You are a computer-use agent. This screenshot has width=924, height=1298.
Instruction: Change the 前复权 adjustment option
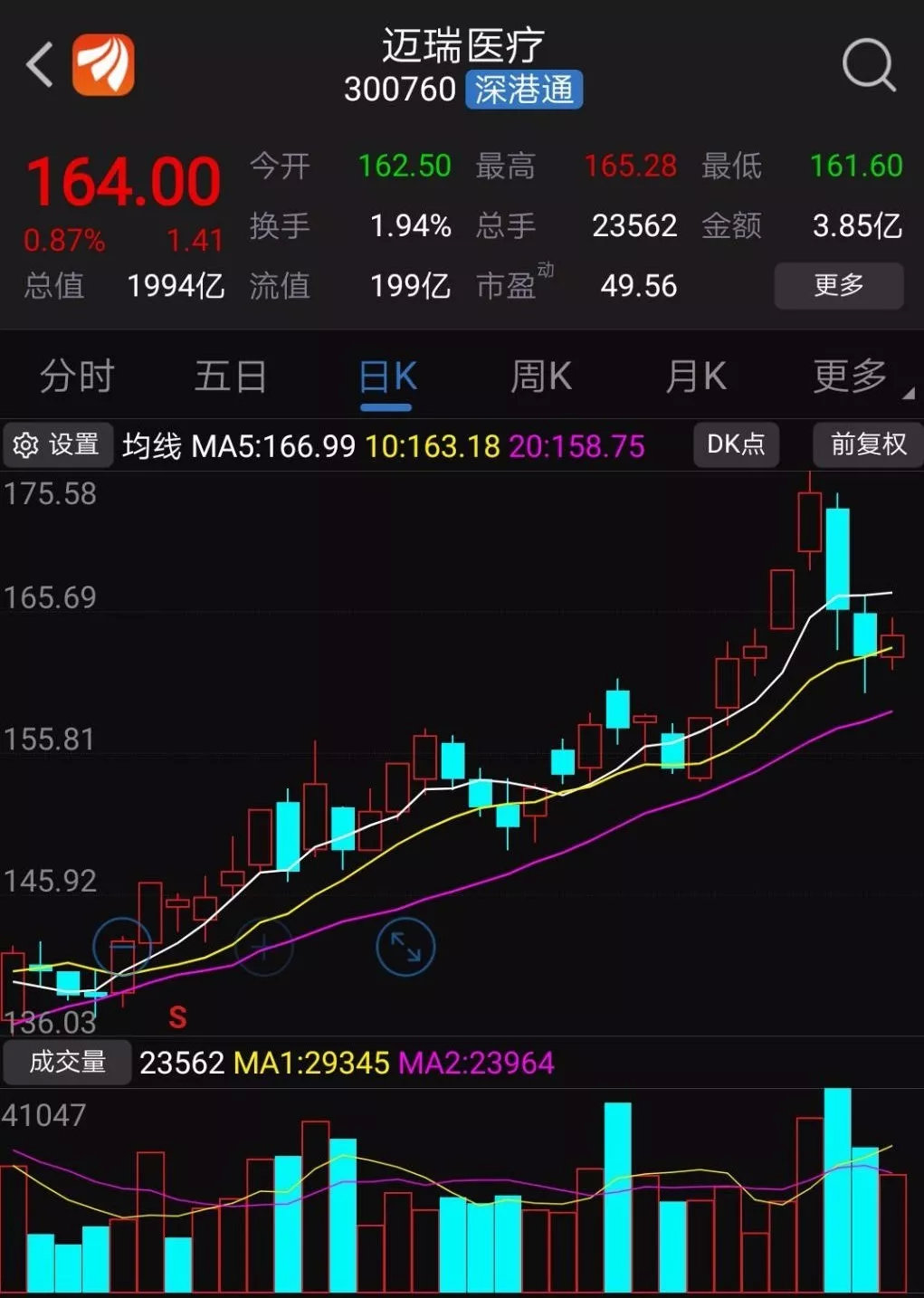(868, 444)
